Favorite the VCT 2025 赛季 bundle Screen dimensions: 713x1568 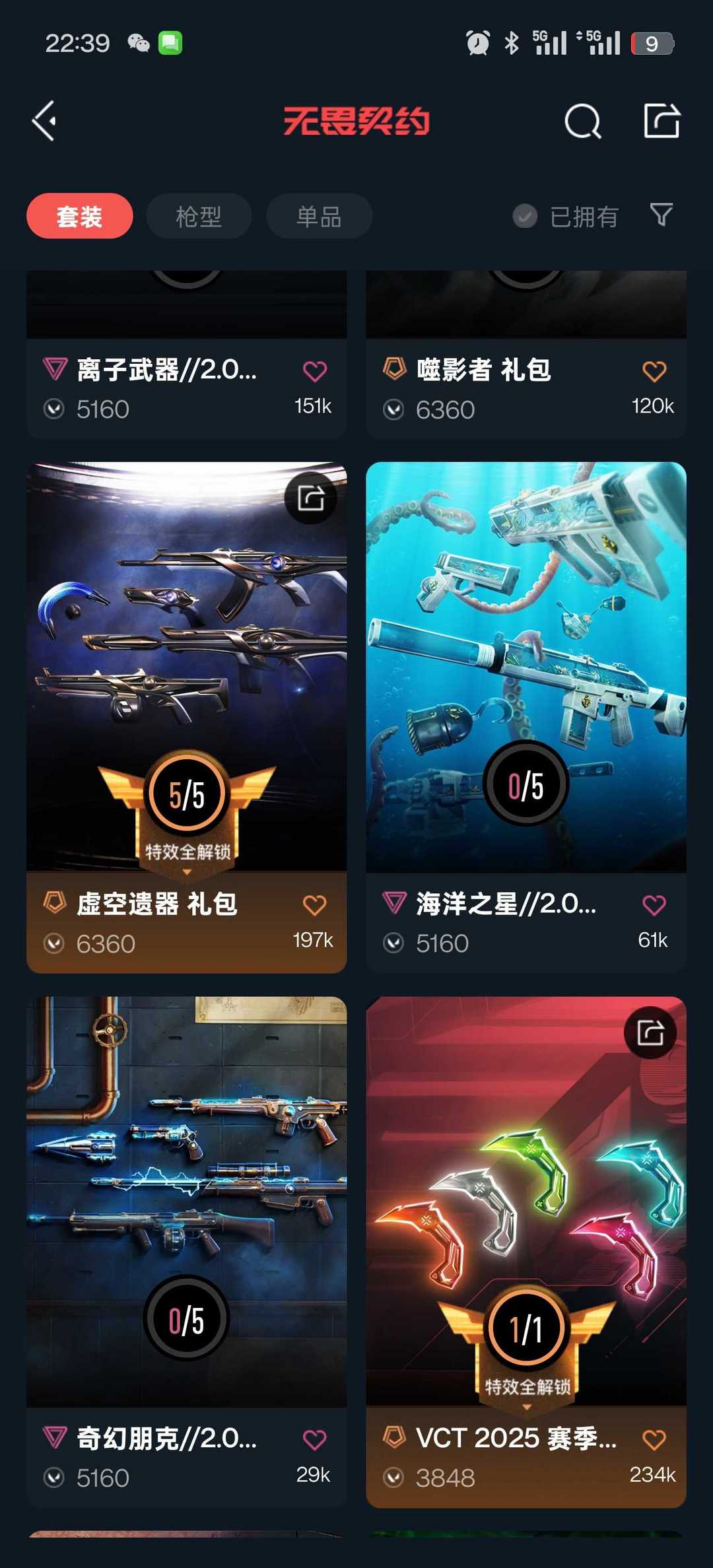pyautogui.click(x=654, y=1439)
